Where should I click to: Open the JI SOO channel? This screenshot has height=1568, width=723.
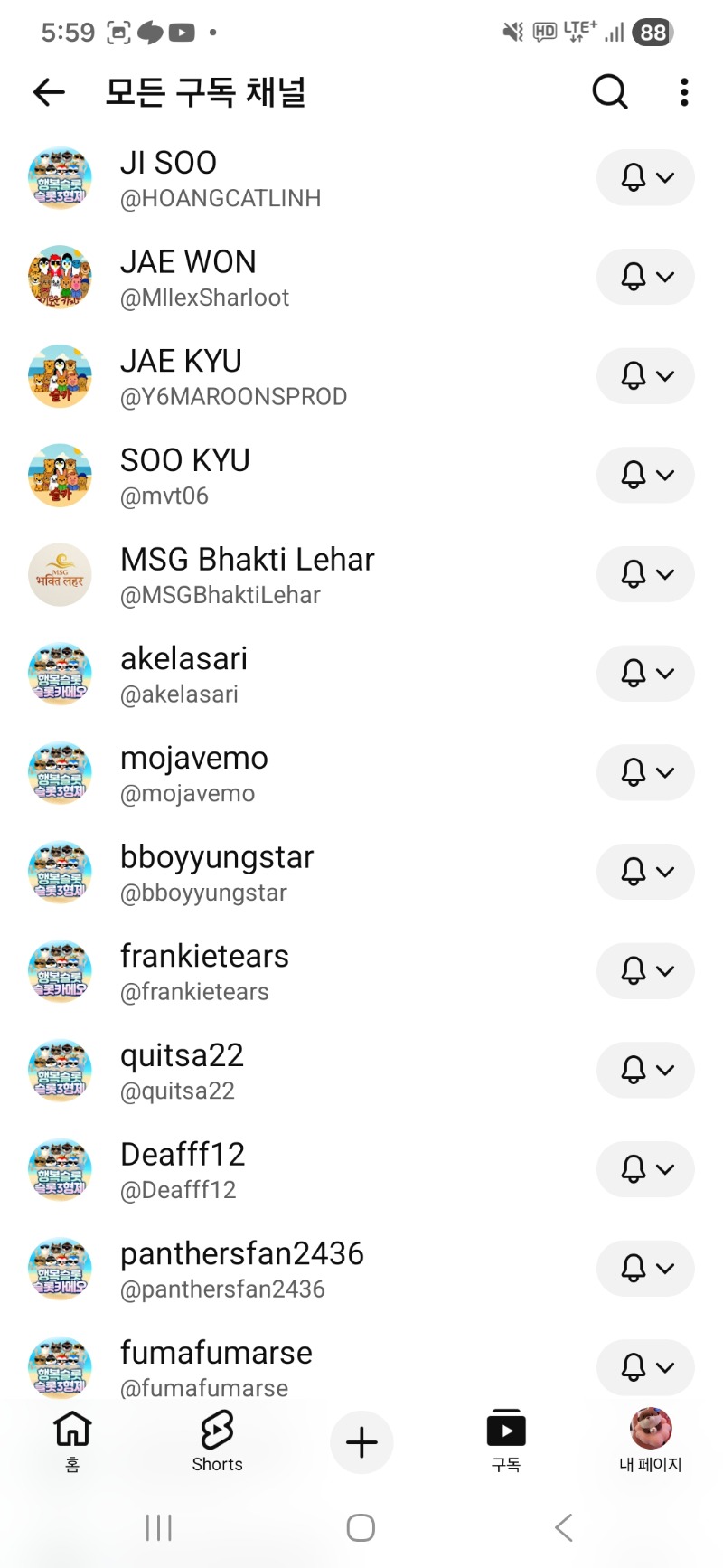[298, 178]
